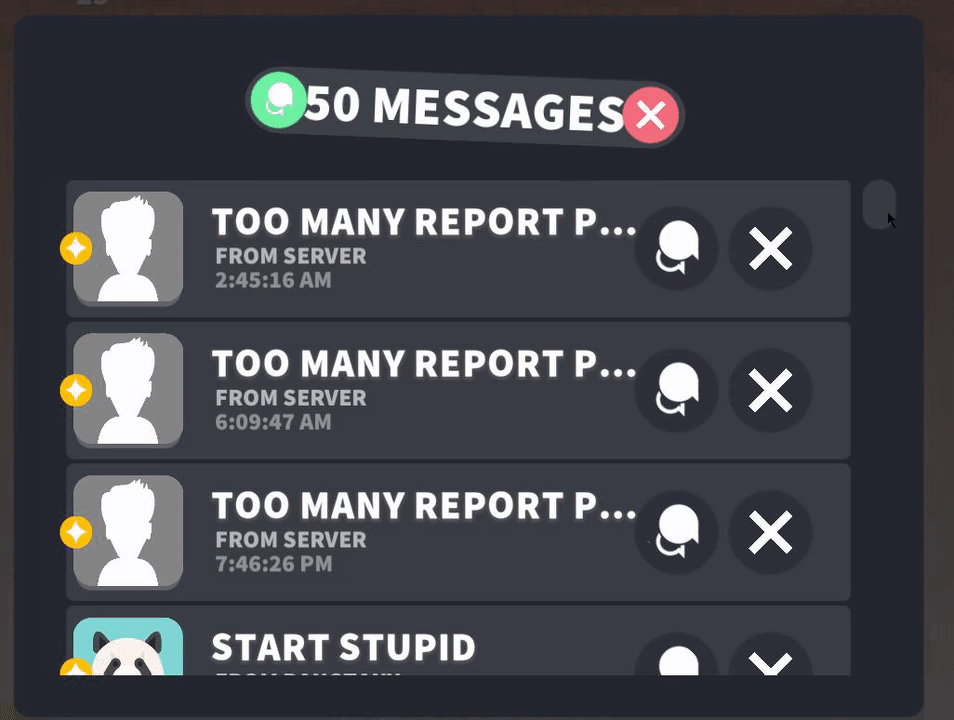Open the server message received at 2:45:16 AM

420,248
